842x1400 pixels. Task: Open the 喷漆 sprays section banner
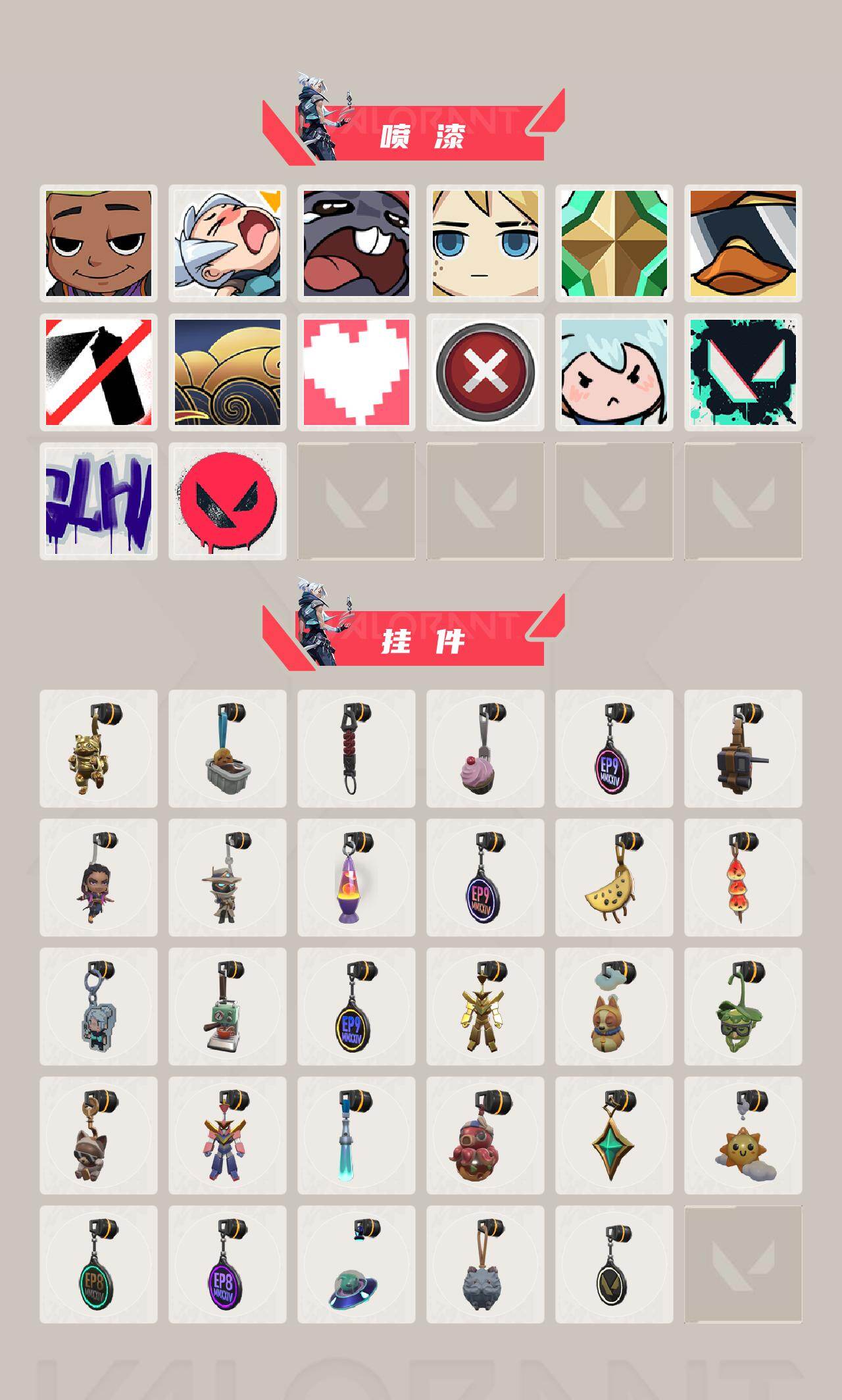pos(421,135)
